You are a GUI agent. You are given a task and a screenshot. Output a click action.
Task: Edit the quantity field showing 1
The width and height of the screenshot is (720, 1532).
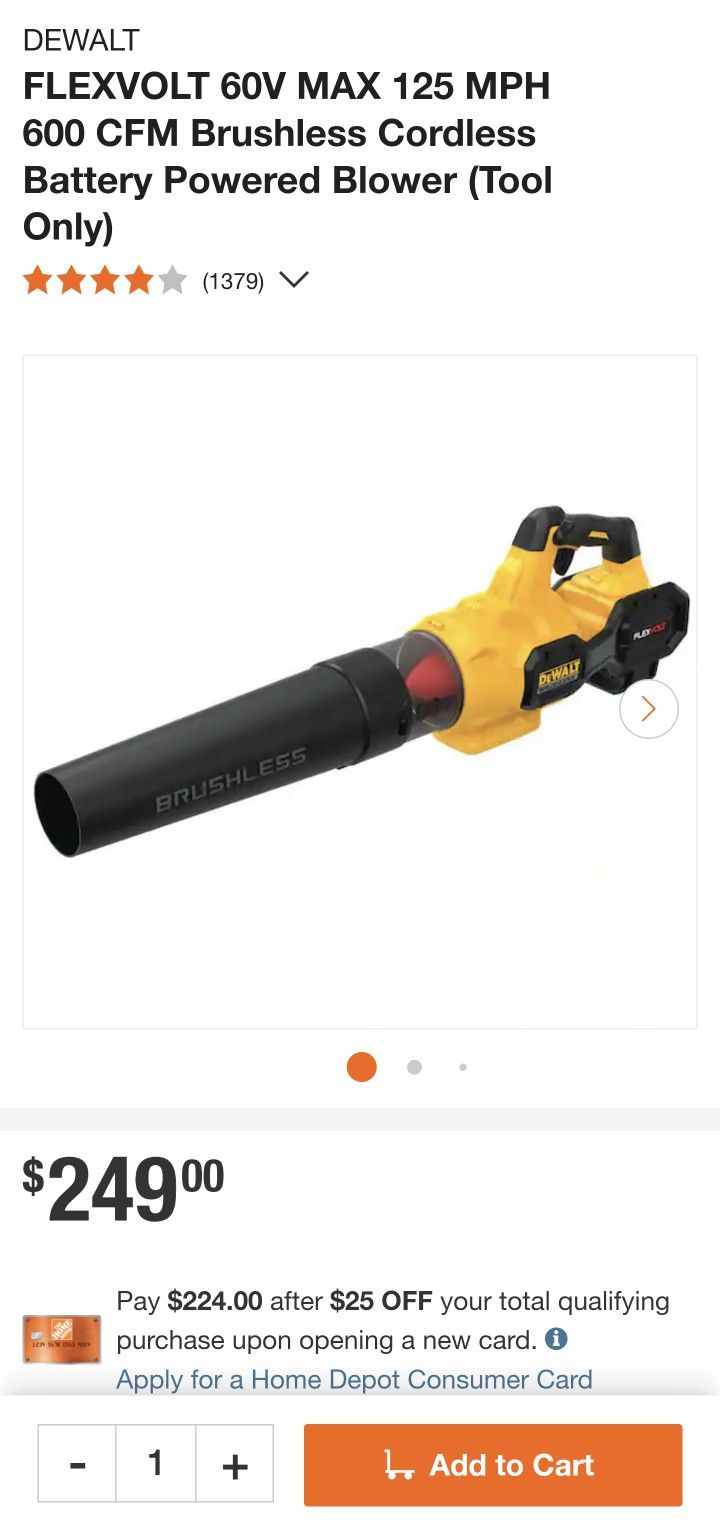pyautogui.click(x=156, y=1464)
